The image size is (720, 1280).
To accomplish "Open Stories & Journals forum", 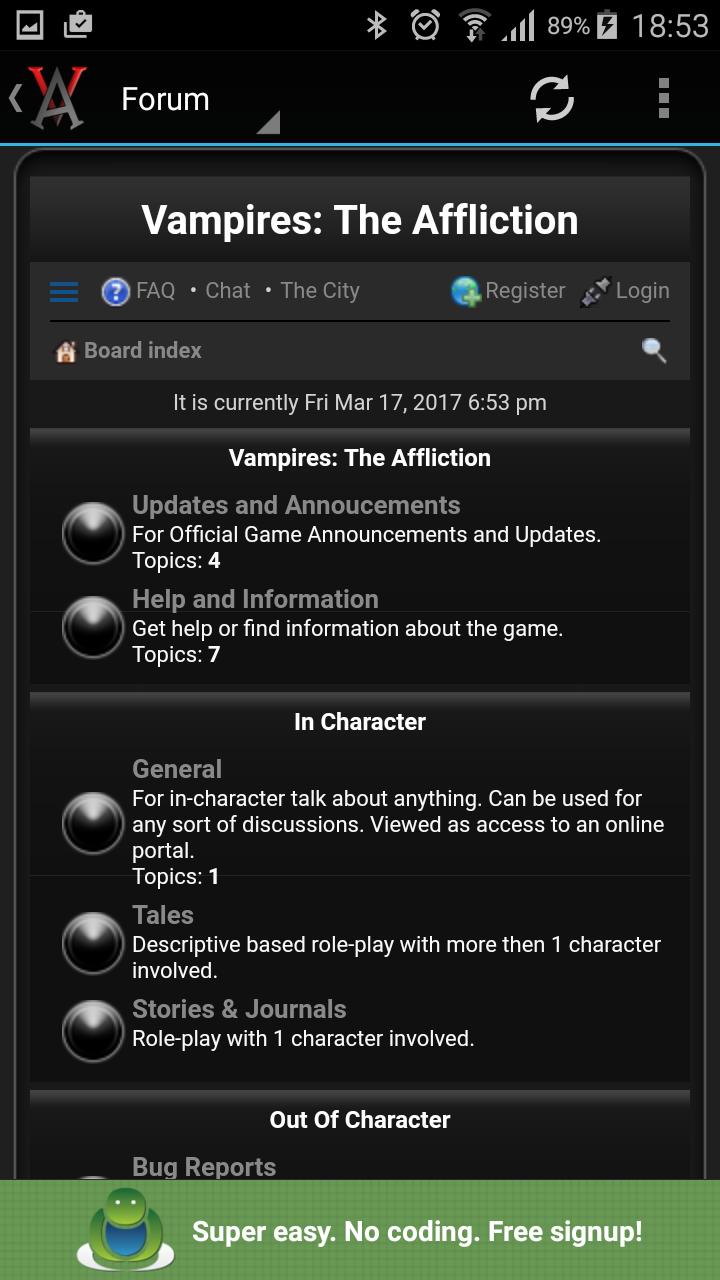I will [x=239, y=1009].
